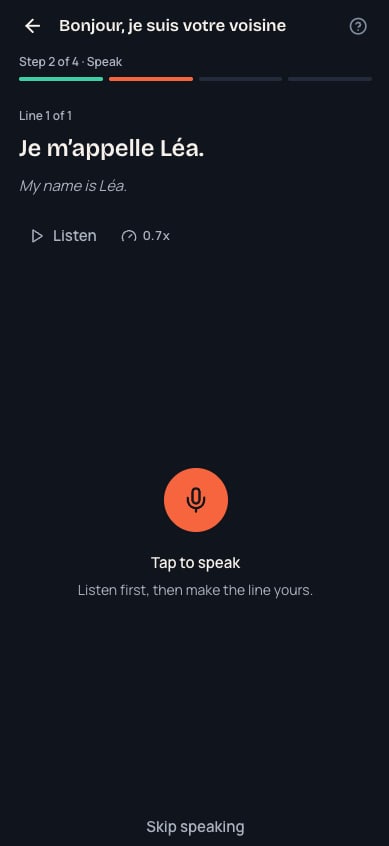Go back using the arrow icon
389x846 pixels.
pyautogui.click(x=32, y=26)
